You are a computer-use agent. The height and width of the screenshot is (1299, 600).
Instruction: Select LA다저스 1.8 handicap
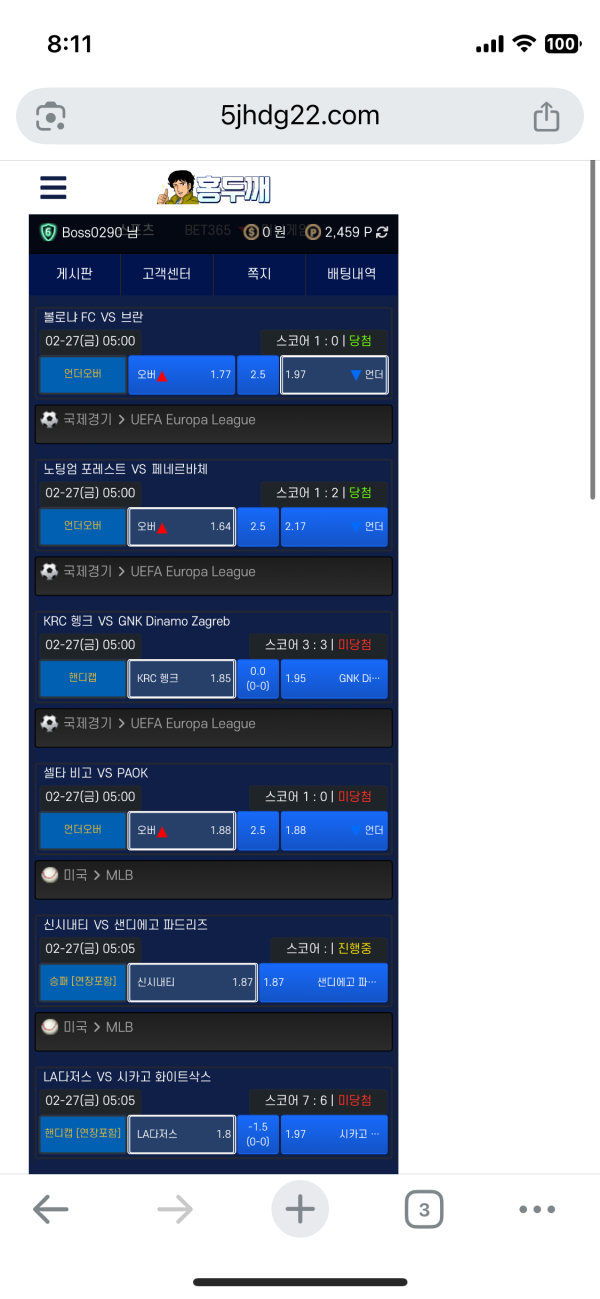click(x=182, y=1134)
